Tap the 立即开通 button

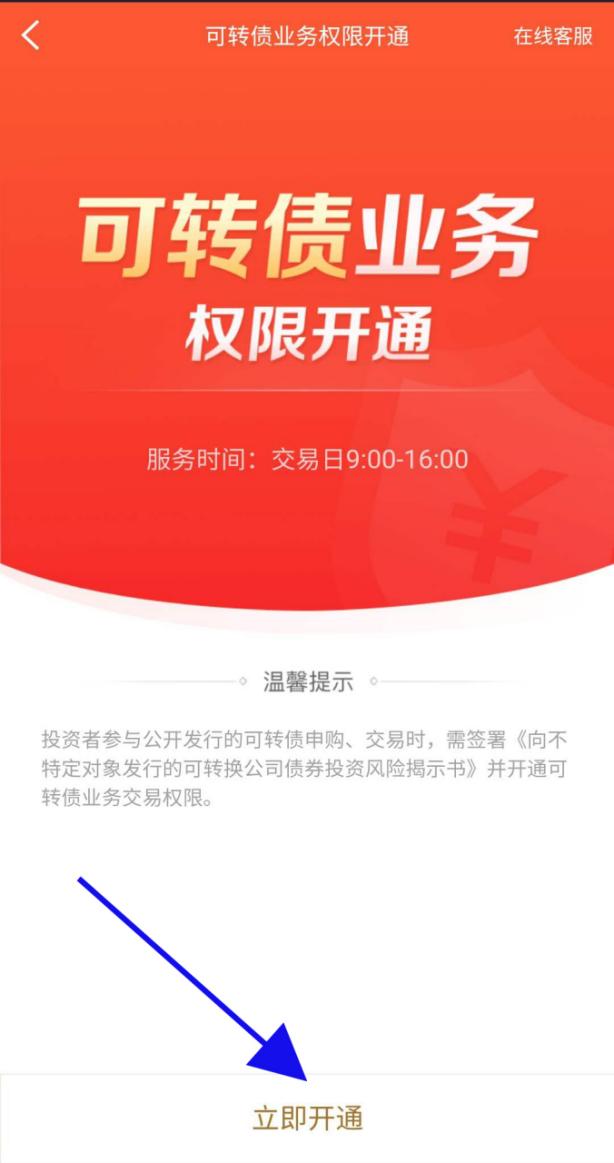tap(307, 1118)
